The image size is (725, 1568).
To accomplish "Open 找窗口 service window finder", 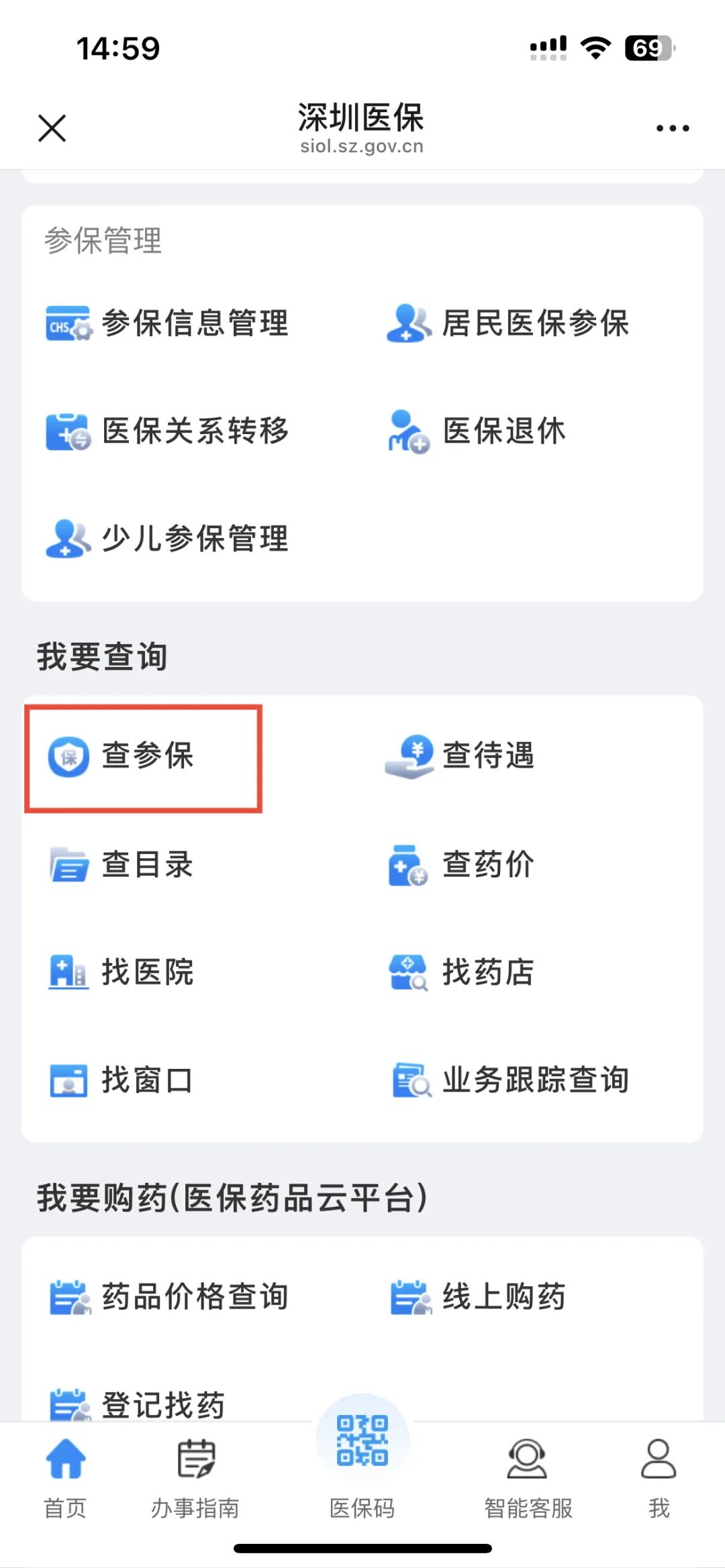I will click(122, 1080).
